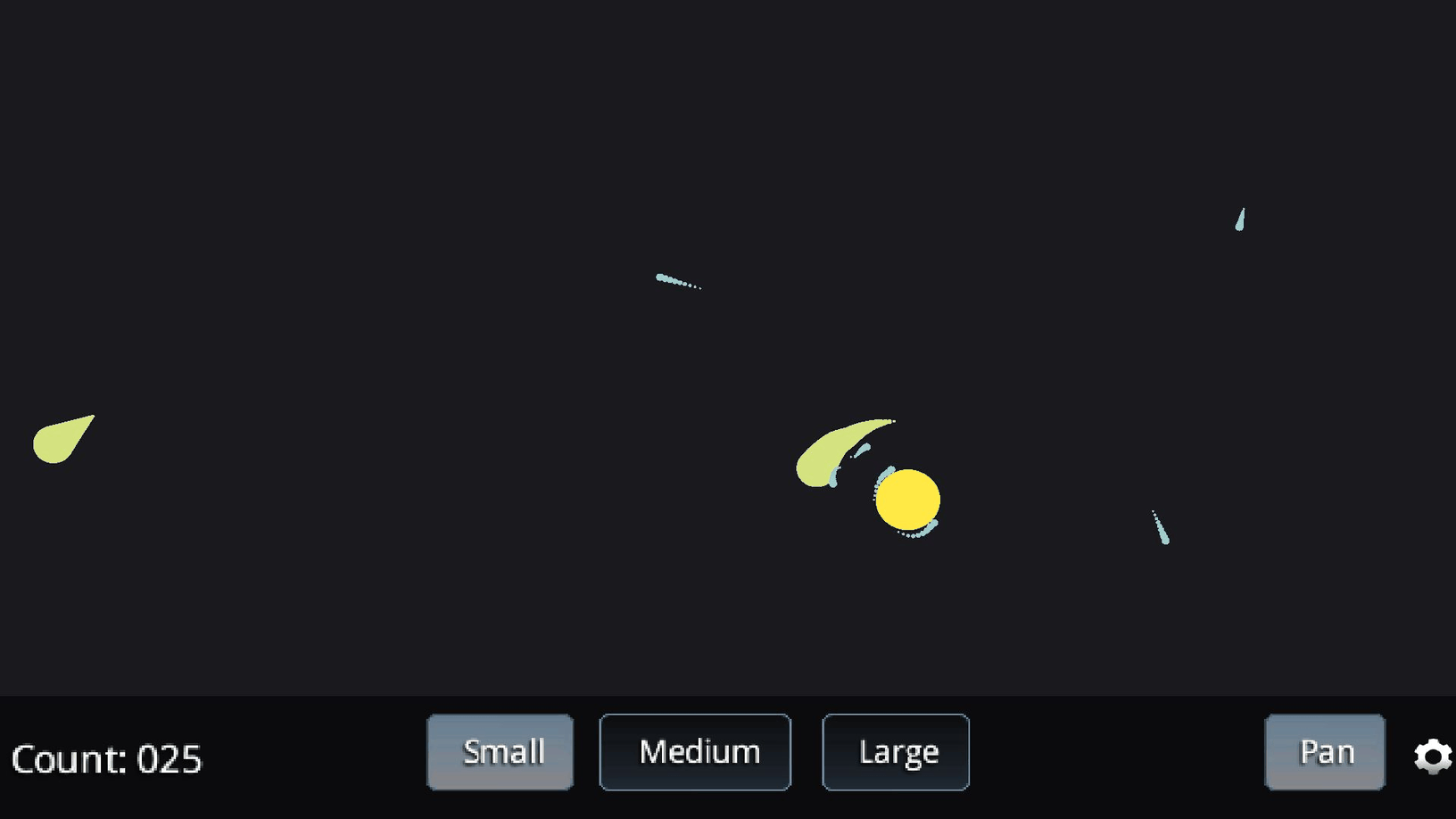
Task: Choose the Medium body size
Action: point(695,752)
